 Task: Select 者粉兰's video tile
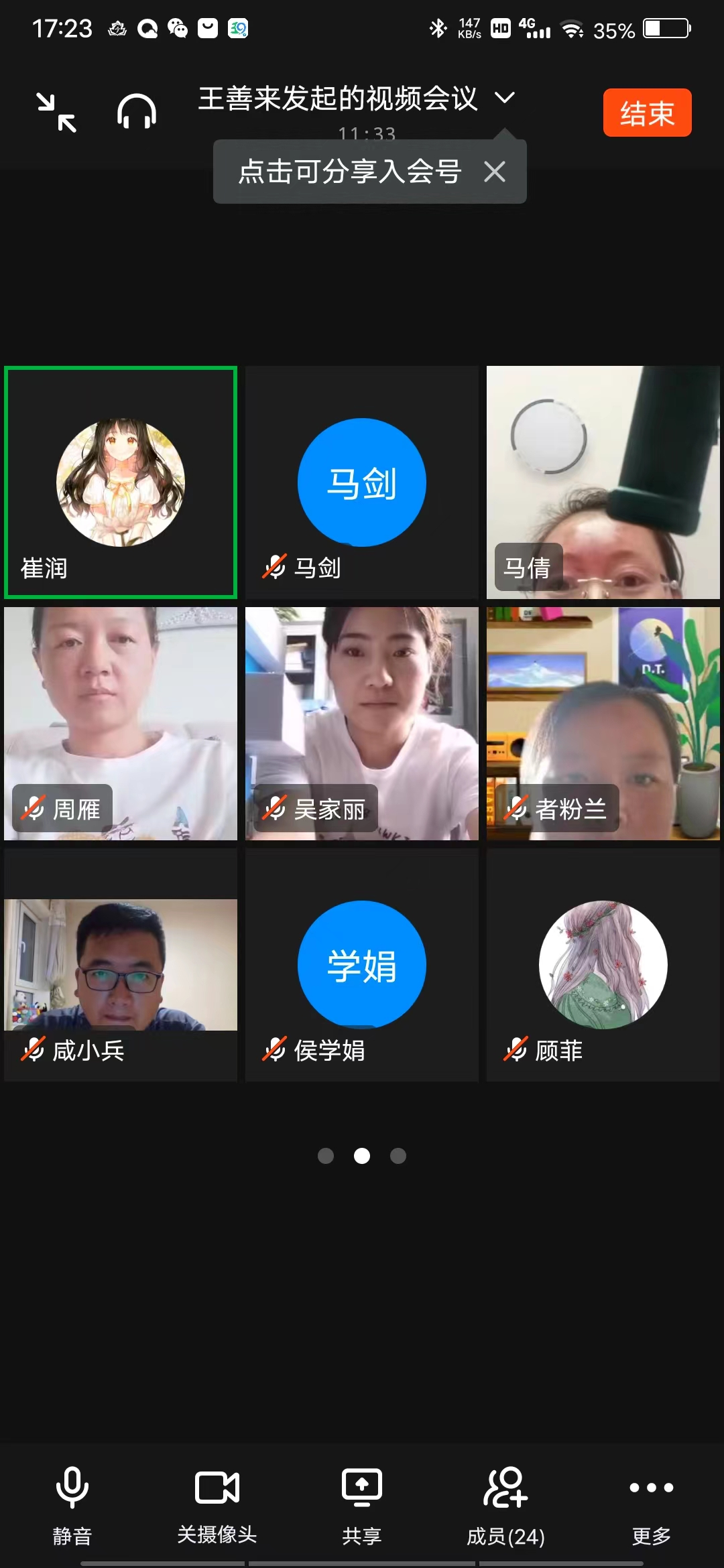[603, 724]
